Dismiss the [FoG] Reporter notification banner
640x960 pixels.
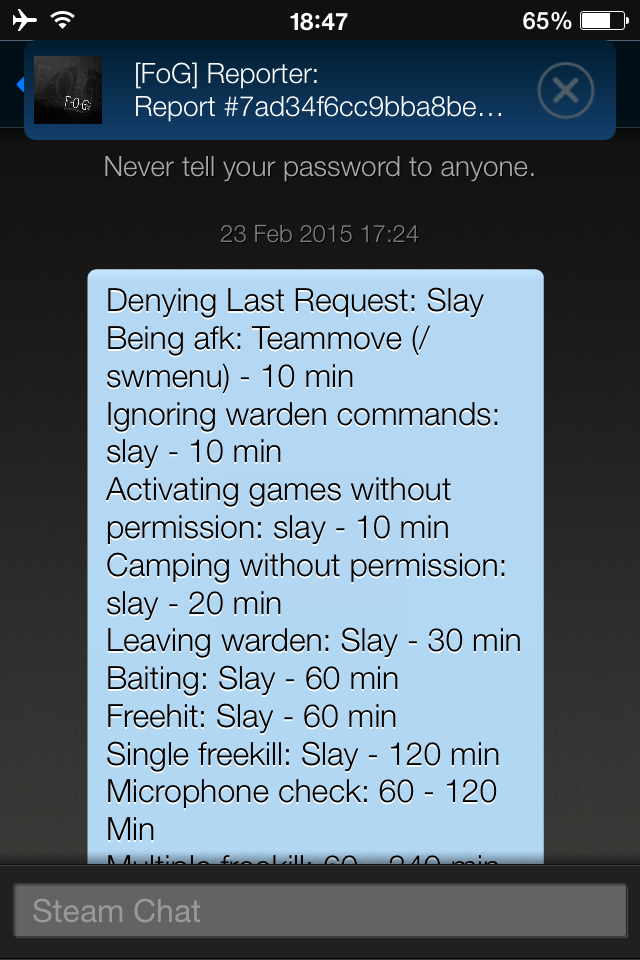click(566, 91)
